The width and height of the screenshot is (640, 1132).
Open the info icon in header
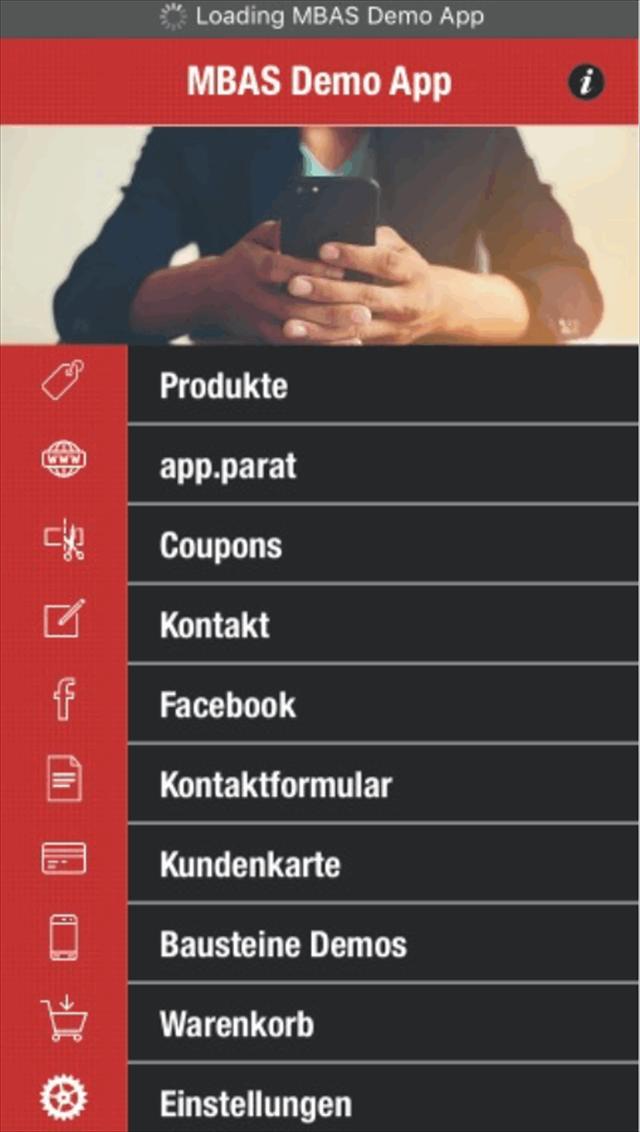[x=586, y=83]
